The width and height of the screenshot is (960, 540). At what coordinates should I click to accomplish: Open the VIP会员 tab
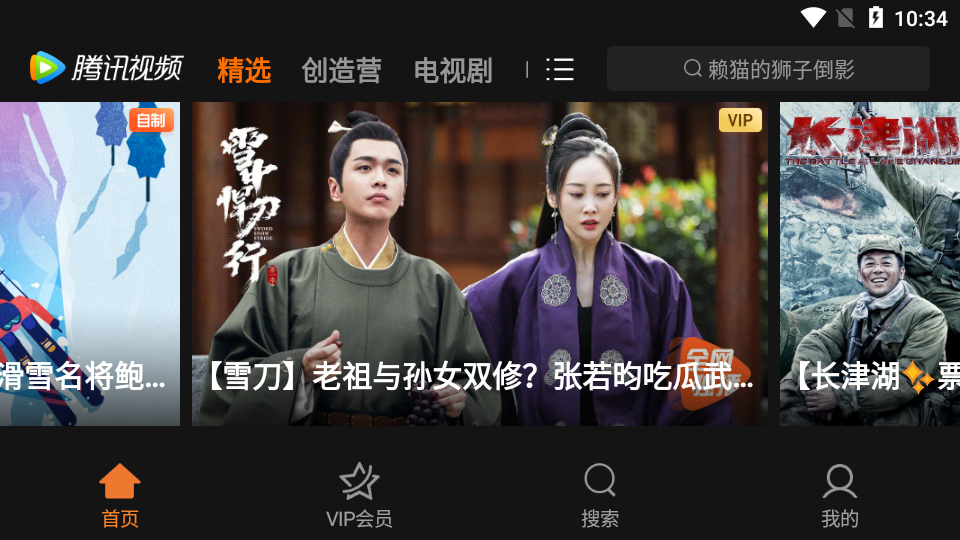click(359, 495)
